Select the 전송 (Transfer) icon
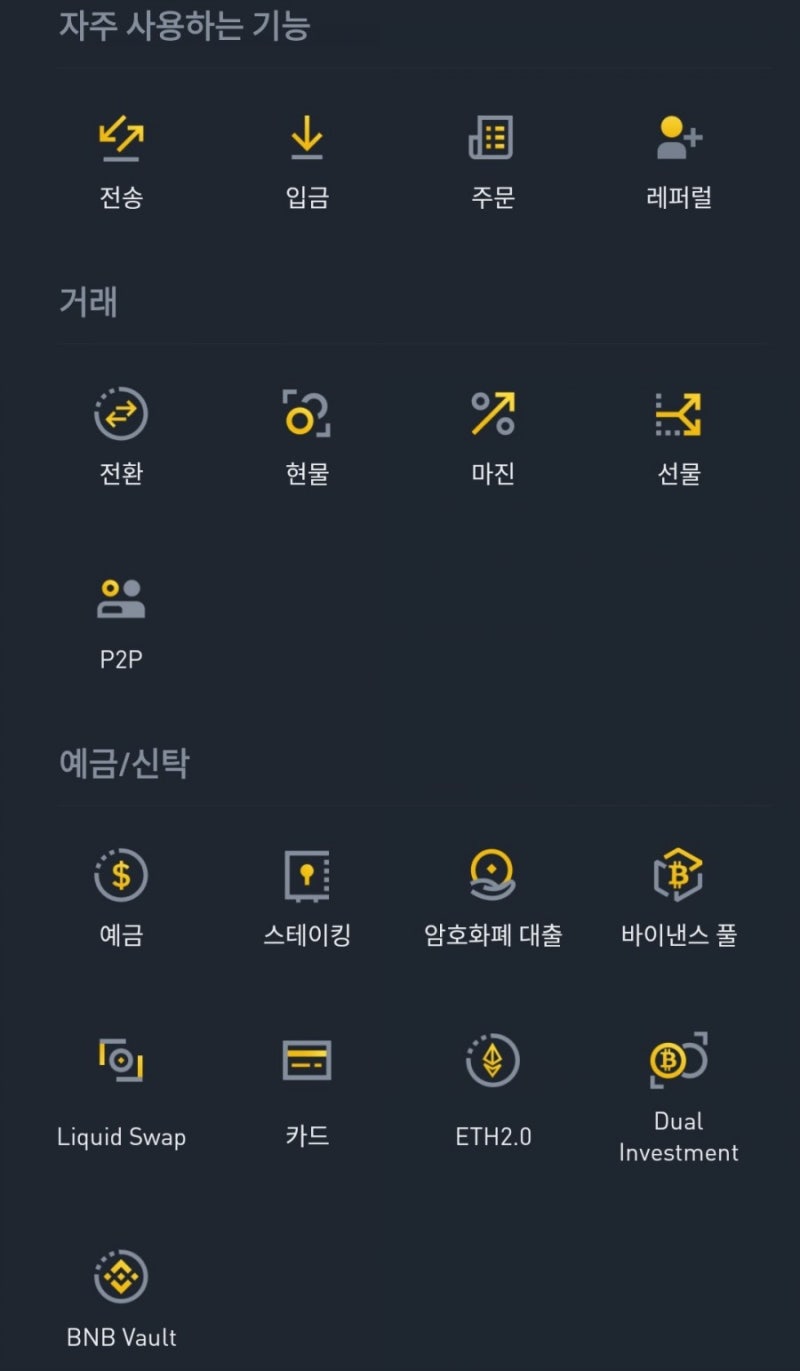This screenshot has width=800, height=1371. (122, 139)
